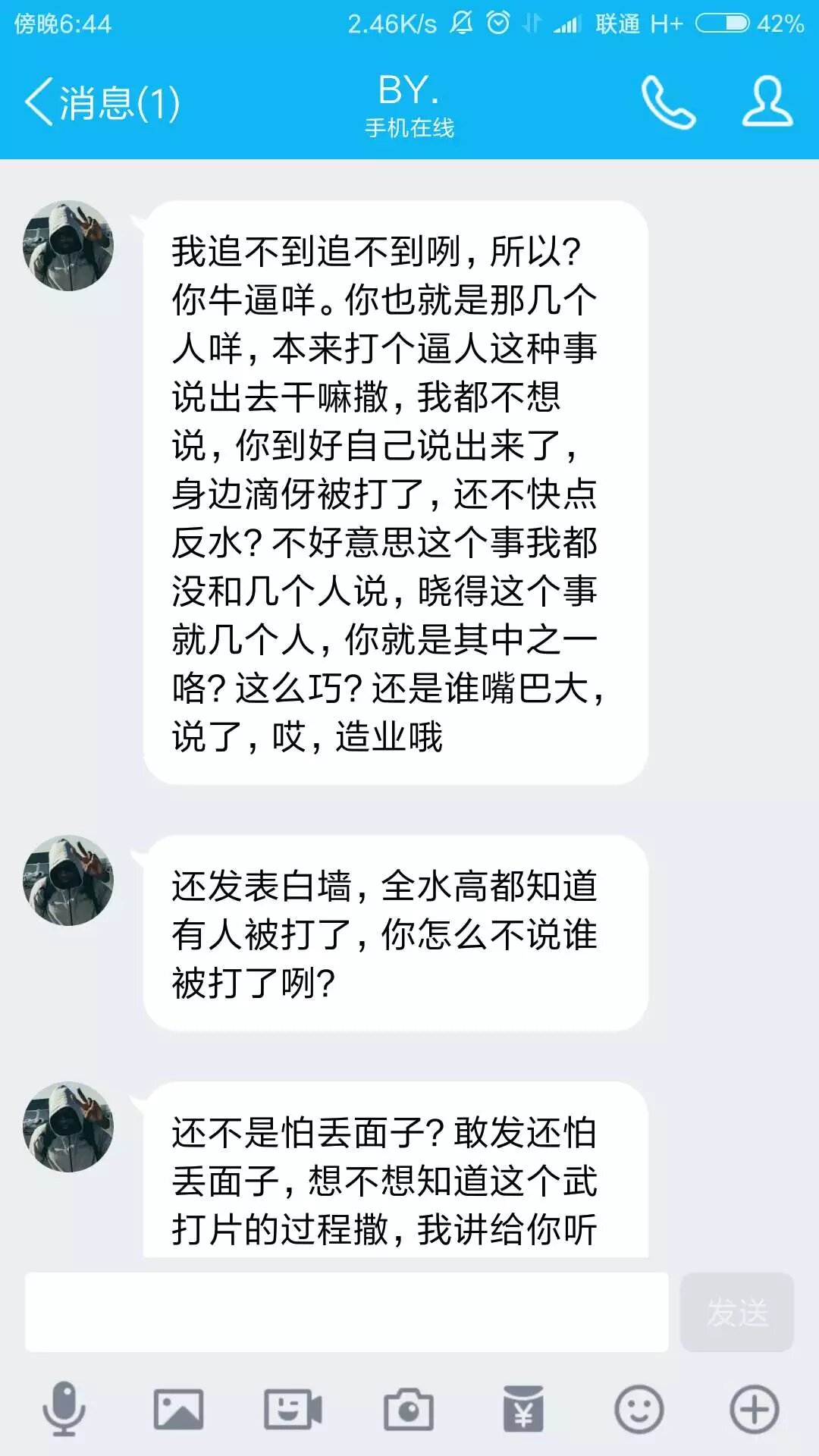Screen dimensions: 819x1456
Task: Tap the 发送 send button
Action: [736, 1312]
